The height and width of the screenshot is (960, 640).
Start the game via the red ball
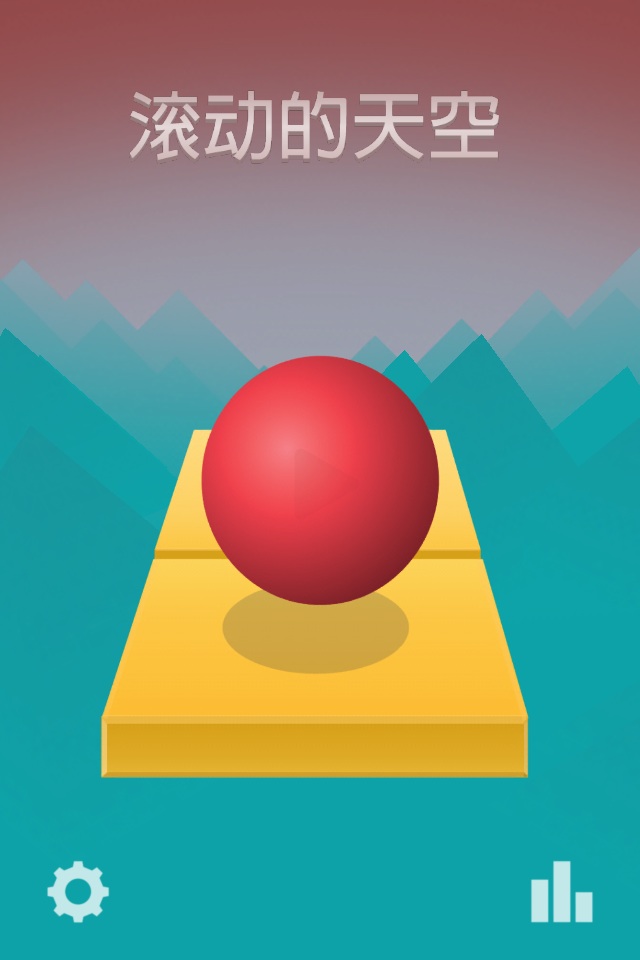click(x=320, y=480)
